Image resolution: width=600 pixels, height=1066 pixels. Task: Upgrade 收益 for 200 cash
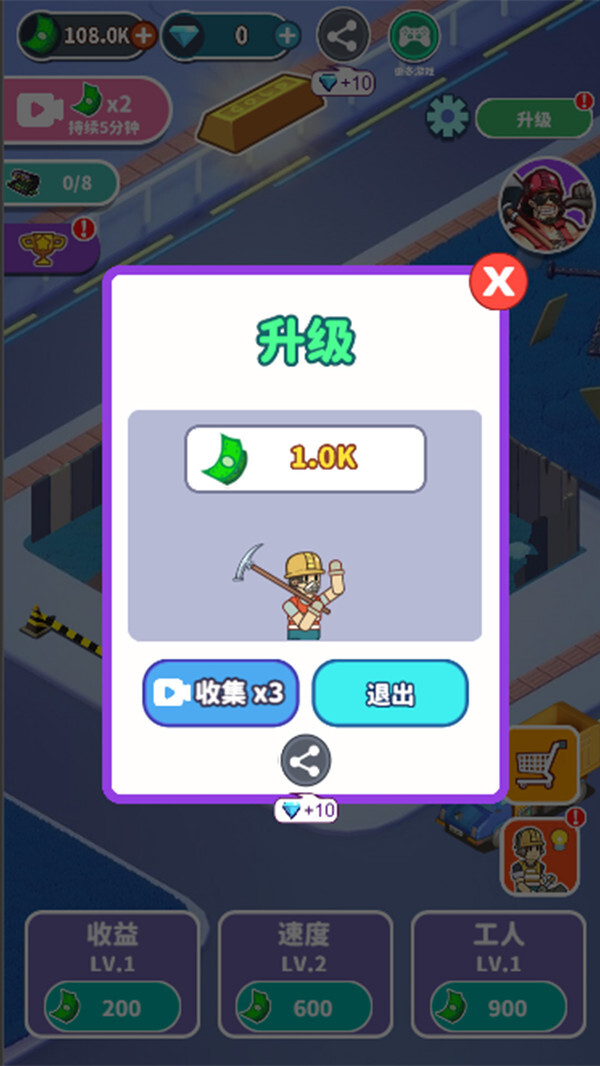[112, 1007]
